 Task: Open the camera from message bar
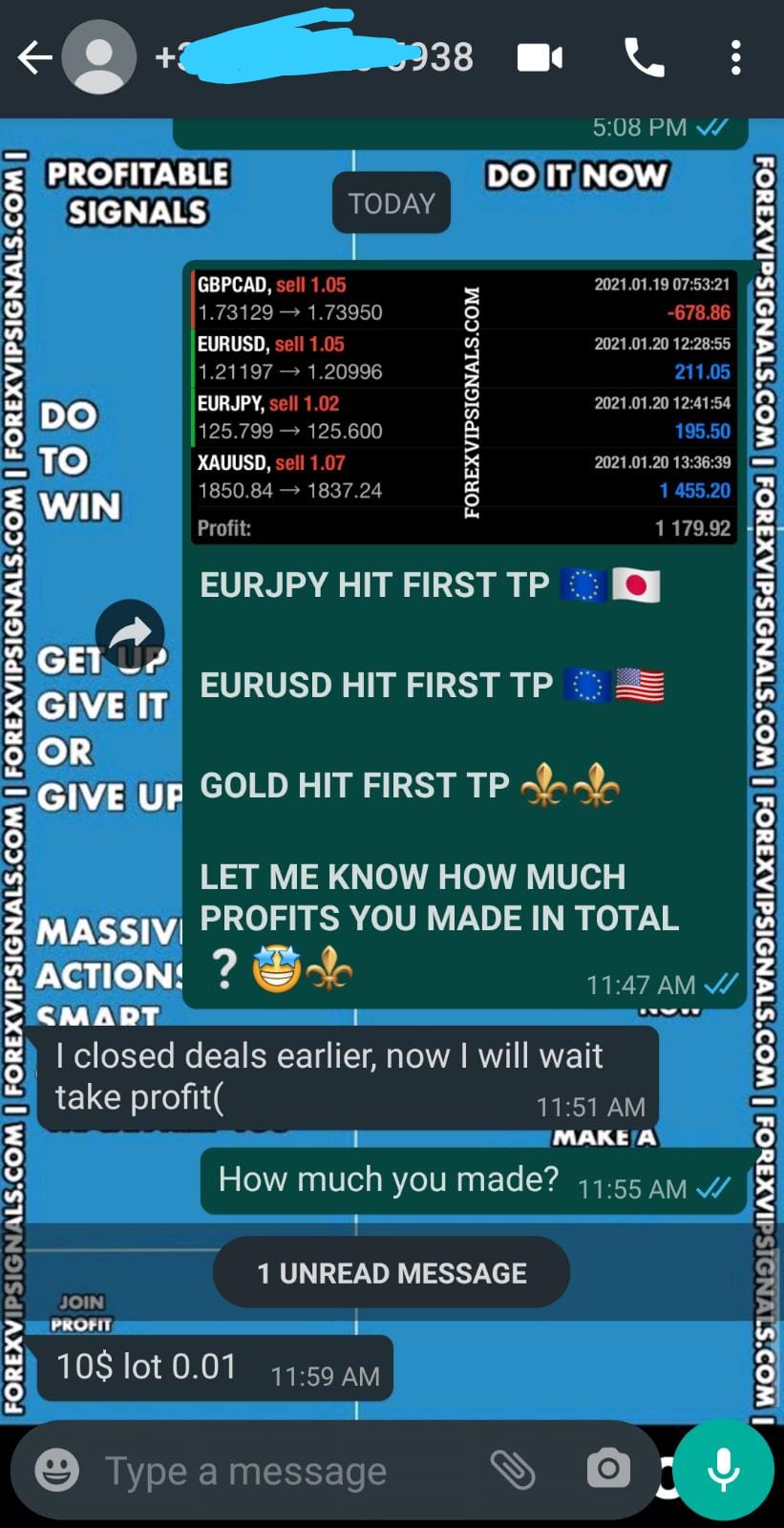point(608,1471)
